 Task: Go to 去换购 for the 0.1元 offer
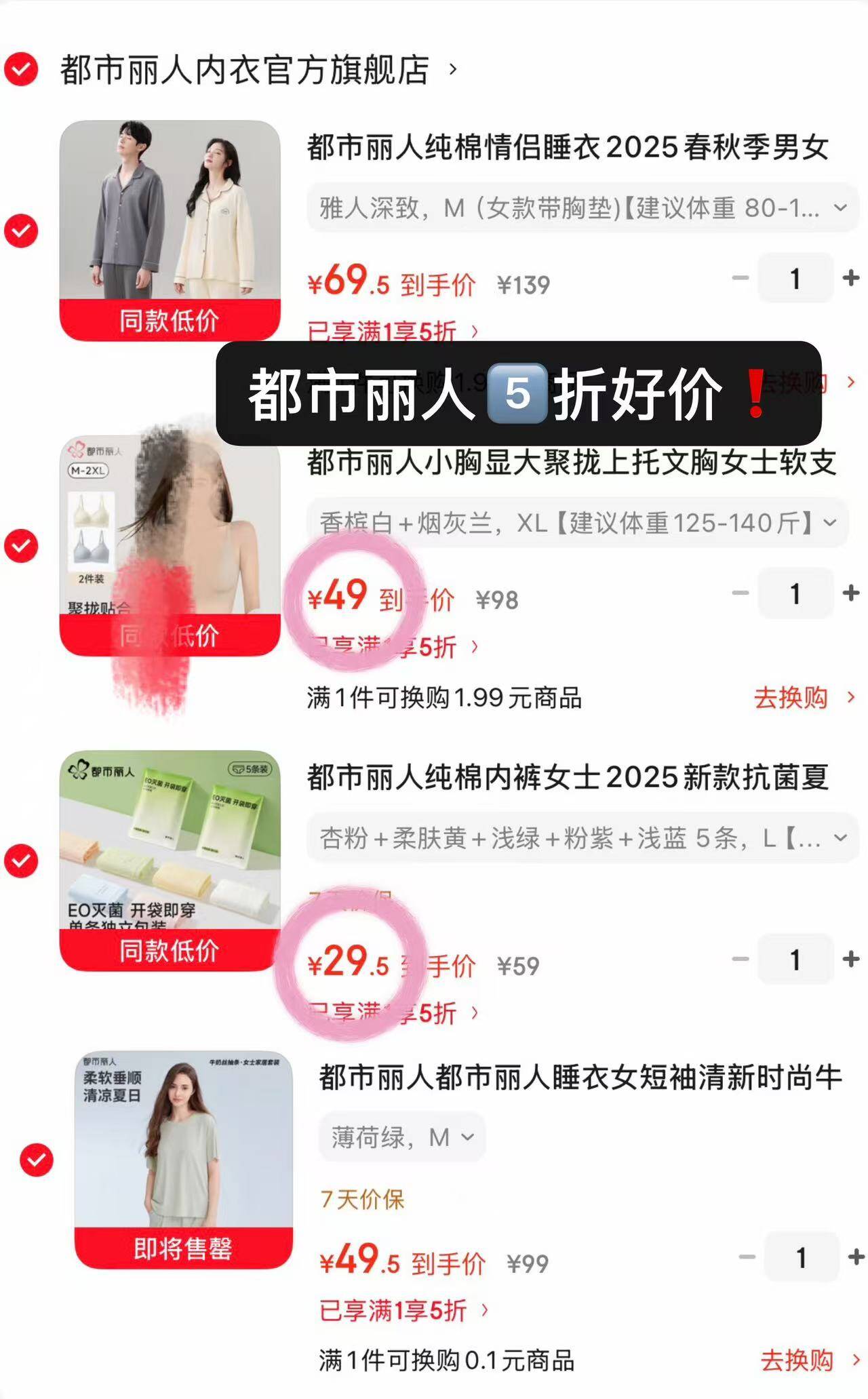810,1360
